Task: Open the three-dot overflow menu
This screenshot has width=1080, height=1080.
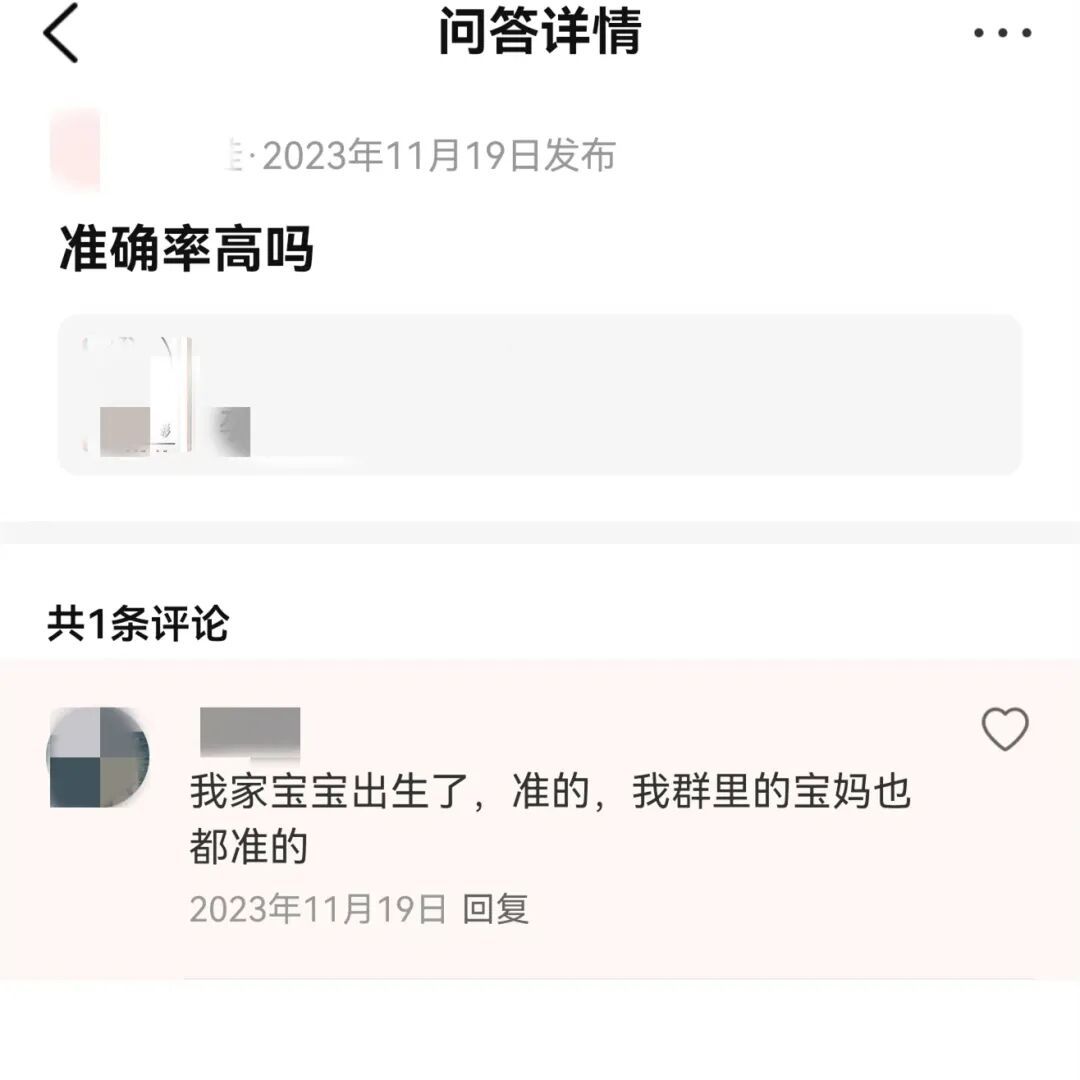Action: 1002,33
